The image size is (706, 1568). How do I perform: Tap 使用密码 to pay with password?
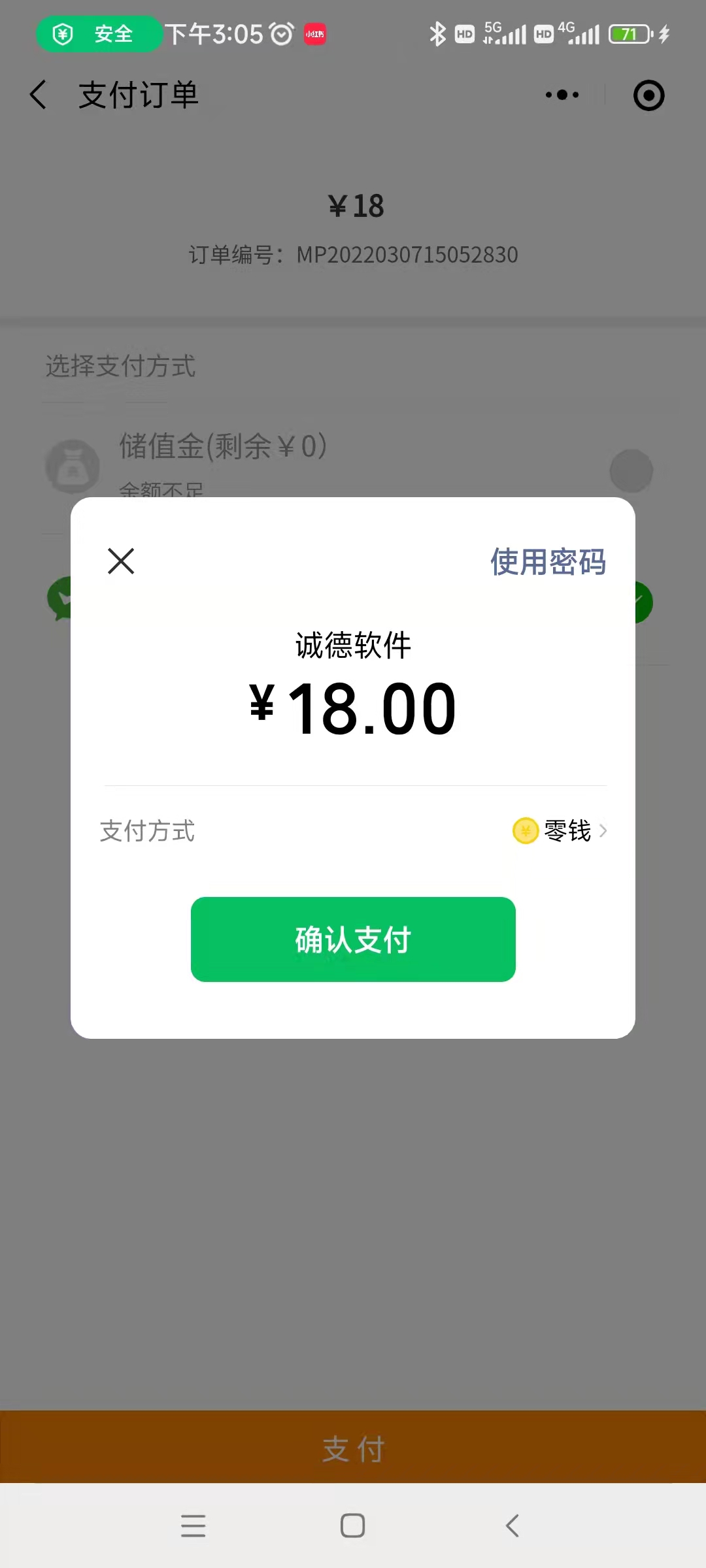coord(548,562)
